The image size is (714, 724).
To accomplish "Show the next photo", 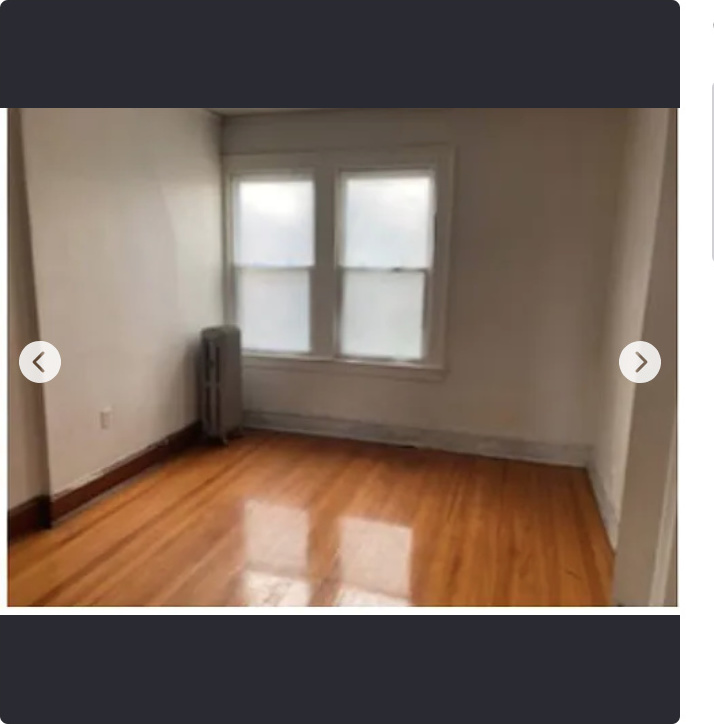I will 640,362.
